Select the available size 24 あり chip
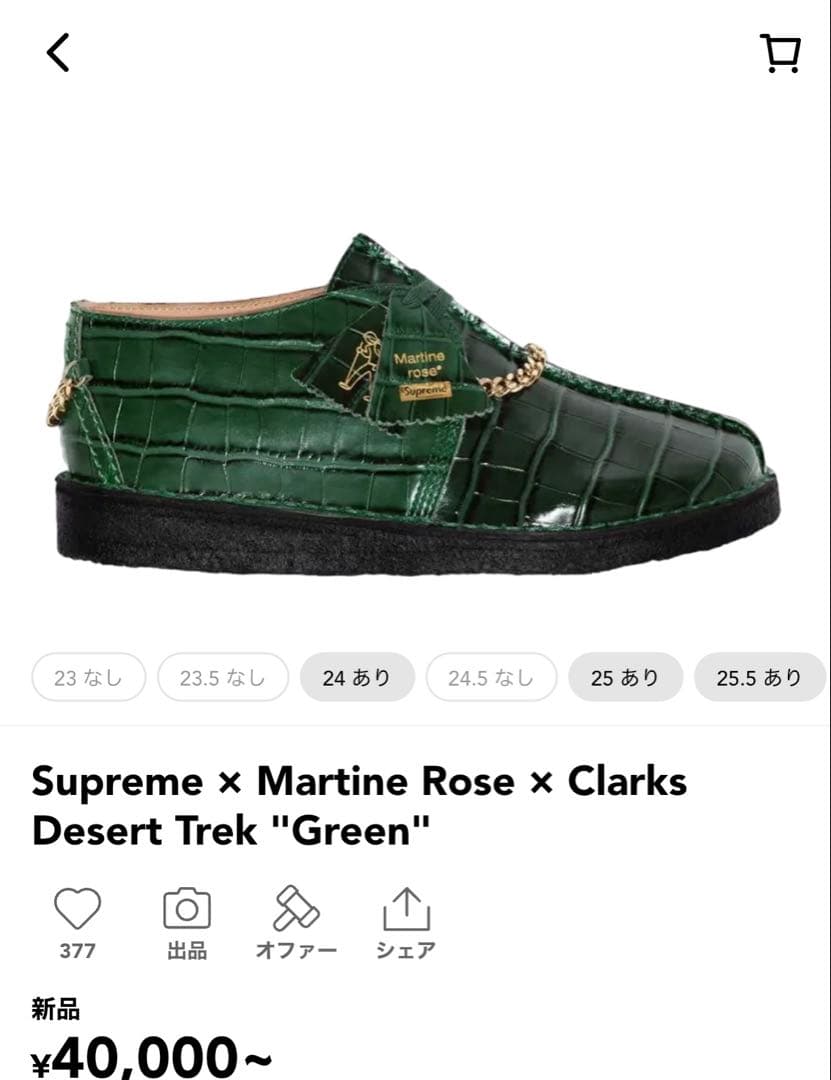The image size is (831, 1080). point(357,677)
